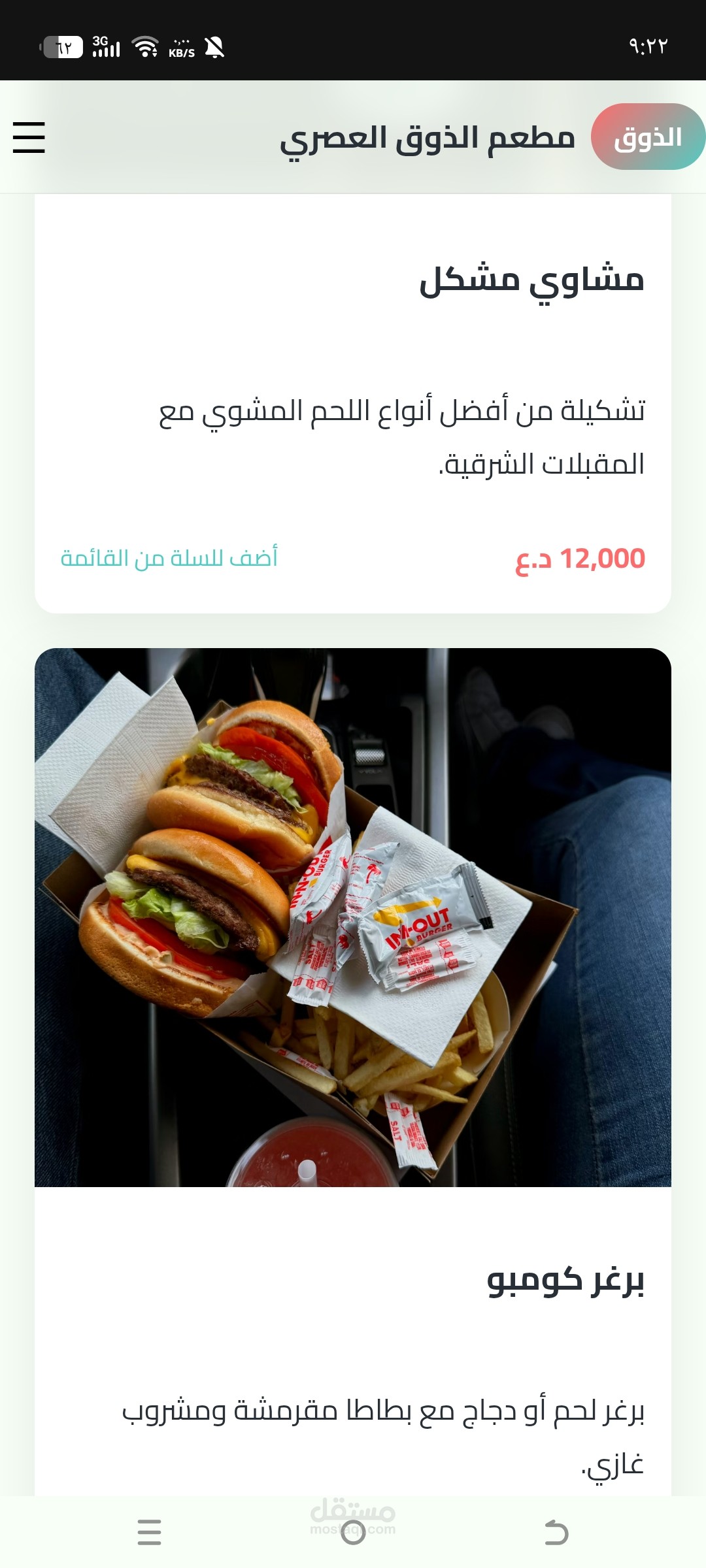Open recent apps from navigation bar

150,1532
